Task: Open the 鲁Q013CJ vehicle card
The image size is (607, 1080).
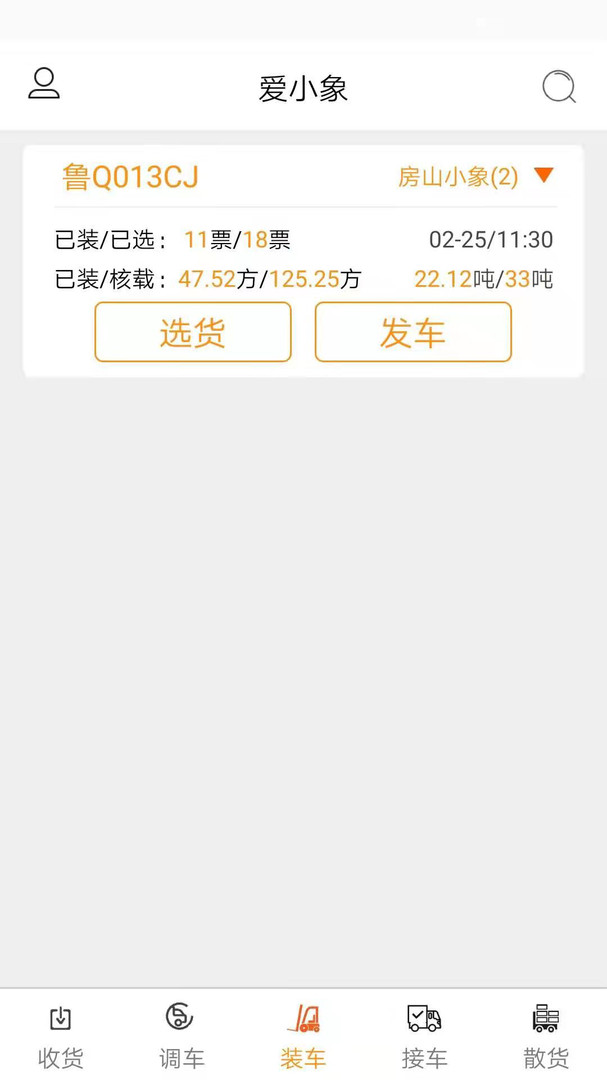Action: [131, 177]
